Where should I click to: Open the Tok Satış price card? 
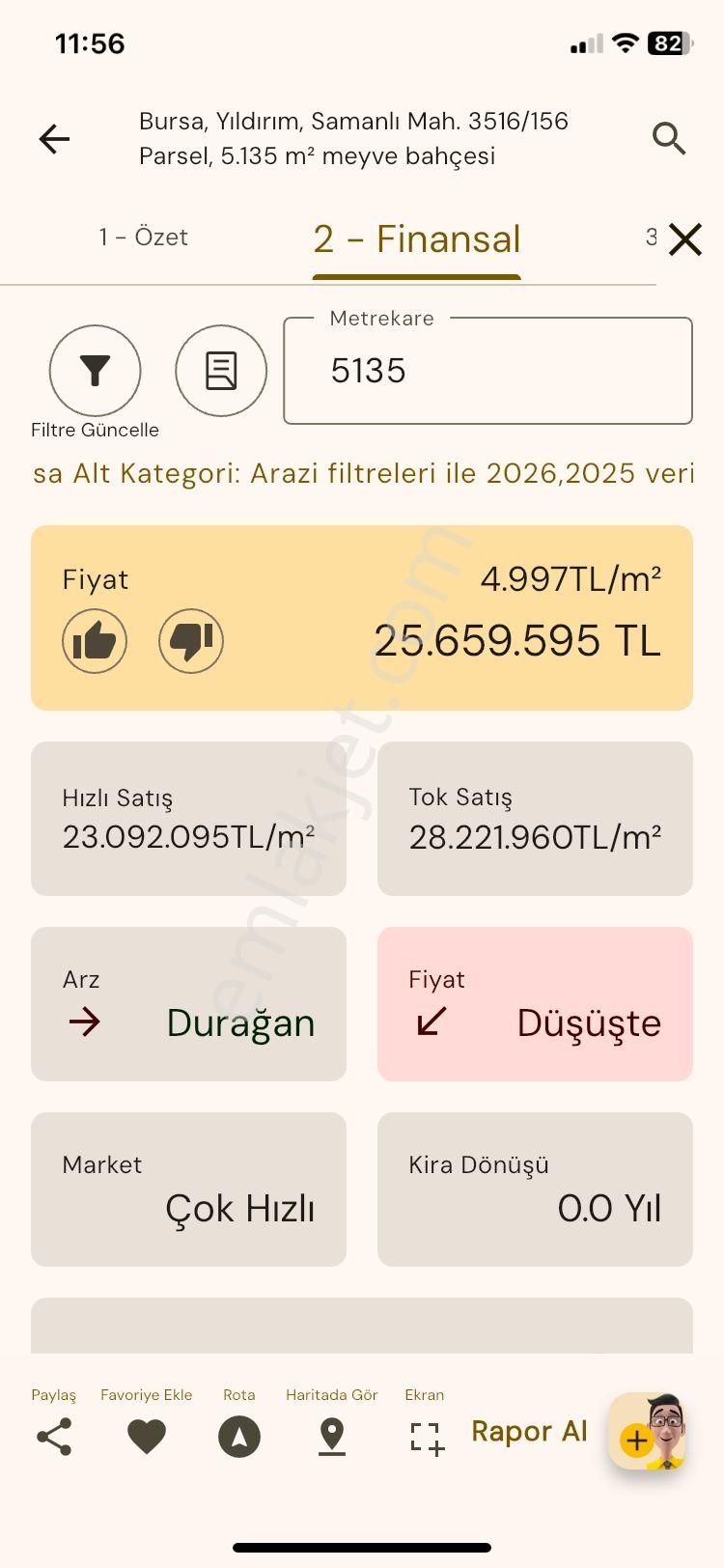535,819
